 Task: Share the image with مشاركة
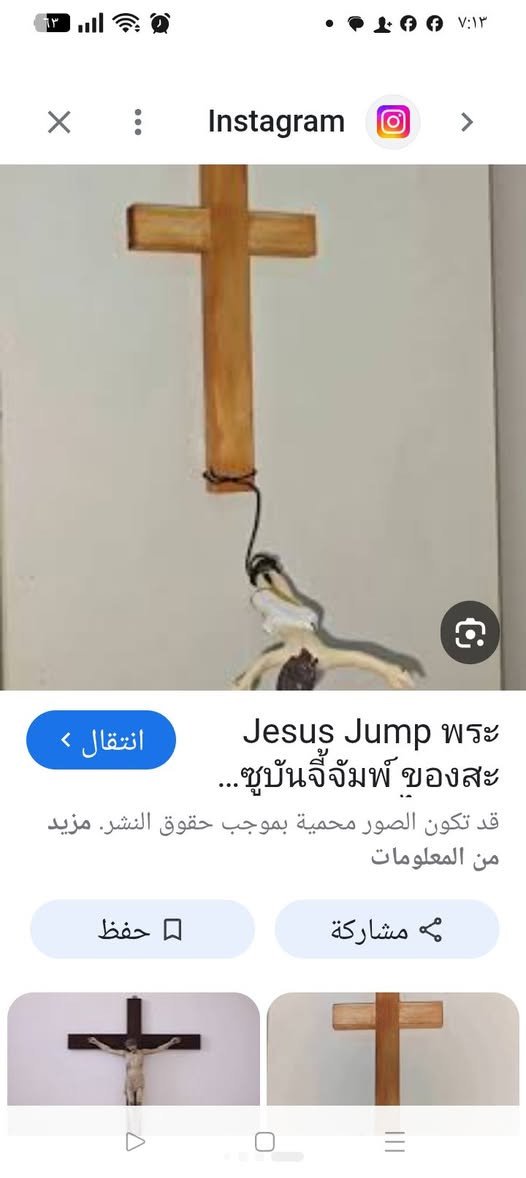[x=387, y=930]
